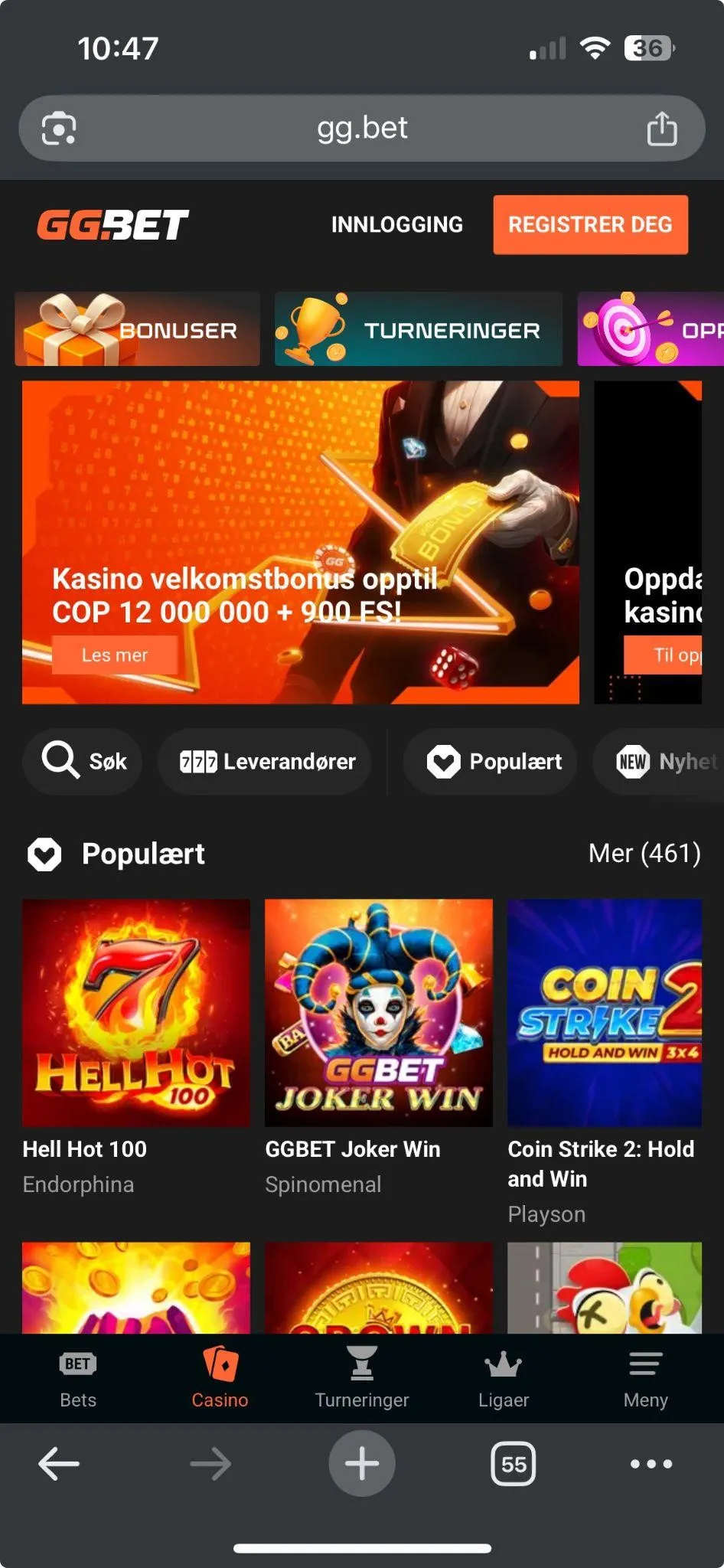The image size is (724, 1568).
Task: Select the BONUSER banner
Action: point(136,329)
